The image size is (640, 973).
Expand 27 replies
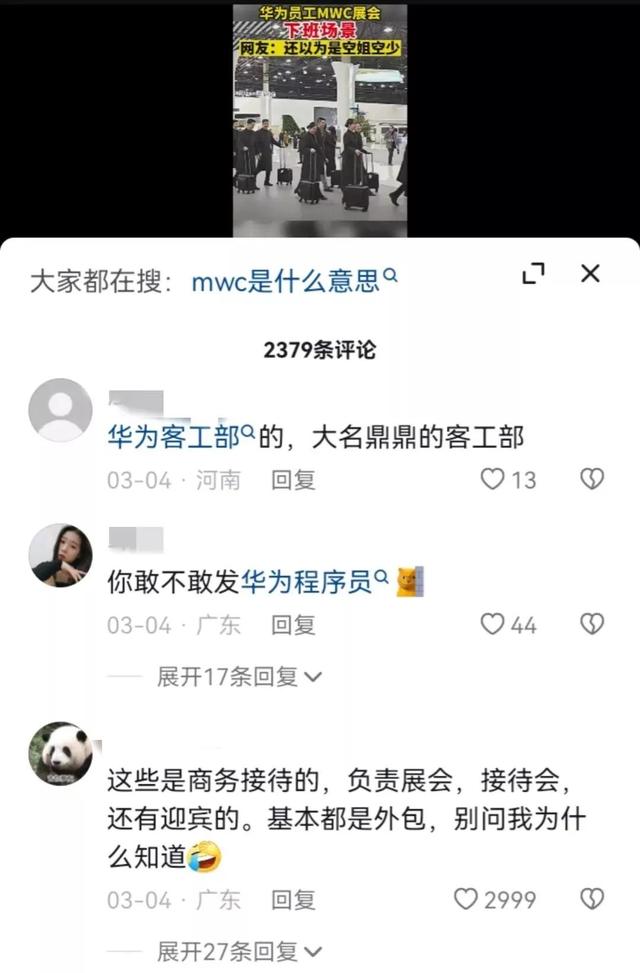coord(238,951)
